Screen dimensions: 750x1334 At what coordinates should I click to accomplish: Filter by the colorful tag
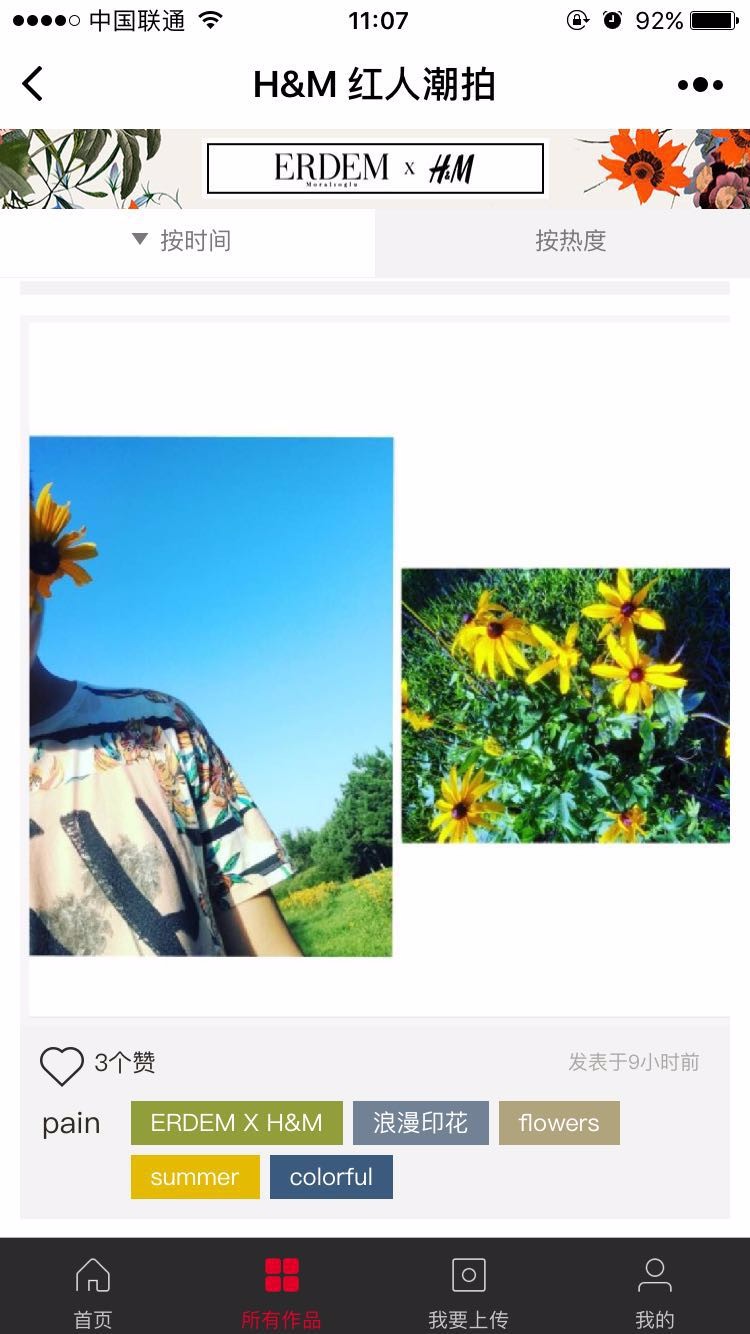coord(331,1177)
